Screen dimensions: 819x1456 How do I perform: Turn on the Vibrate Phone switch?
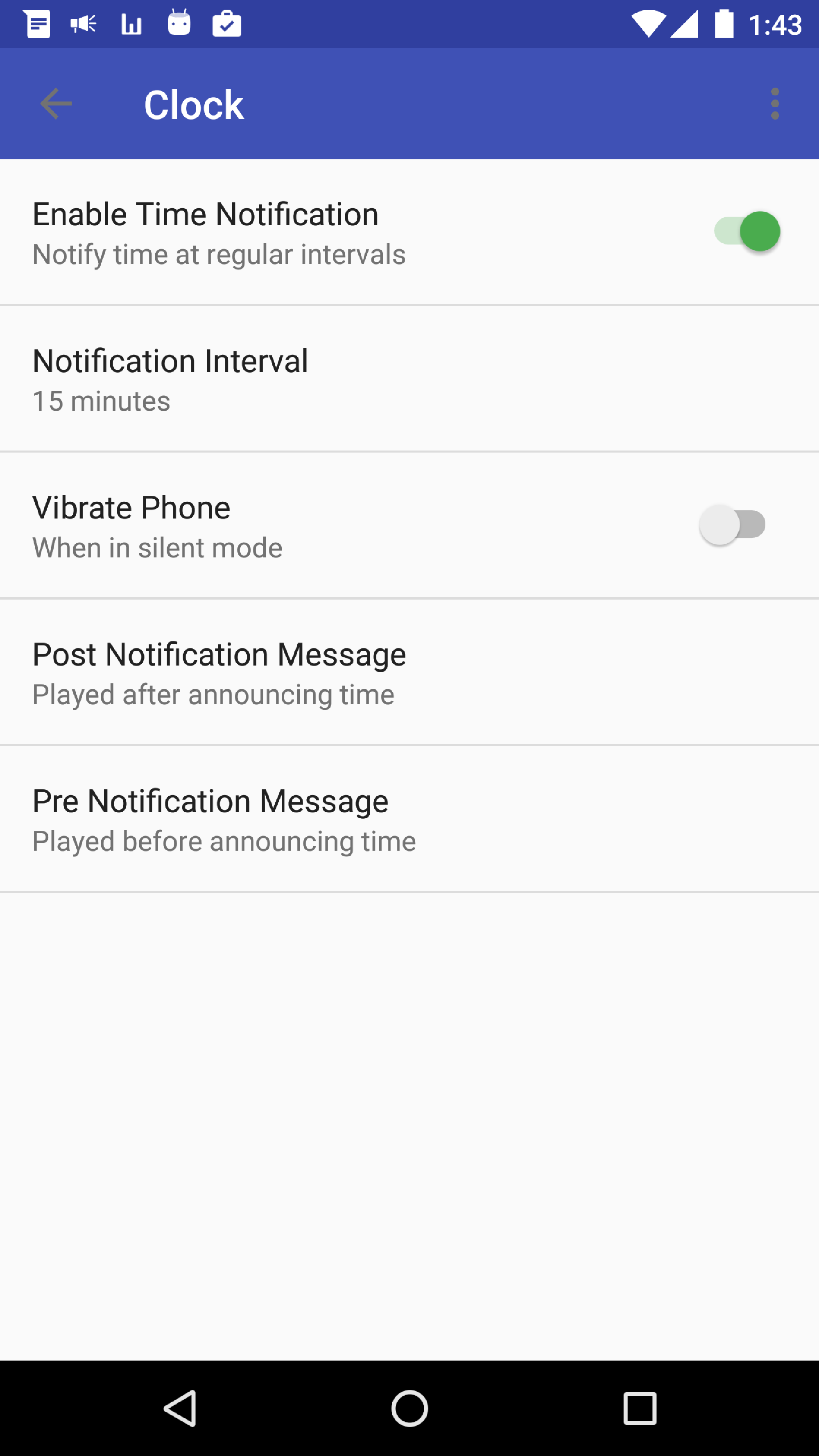point(733,525)
